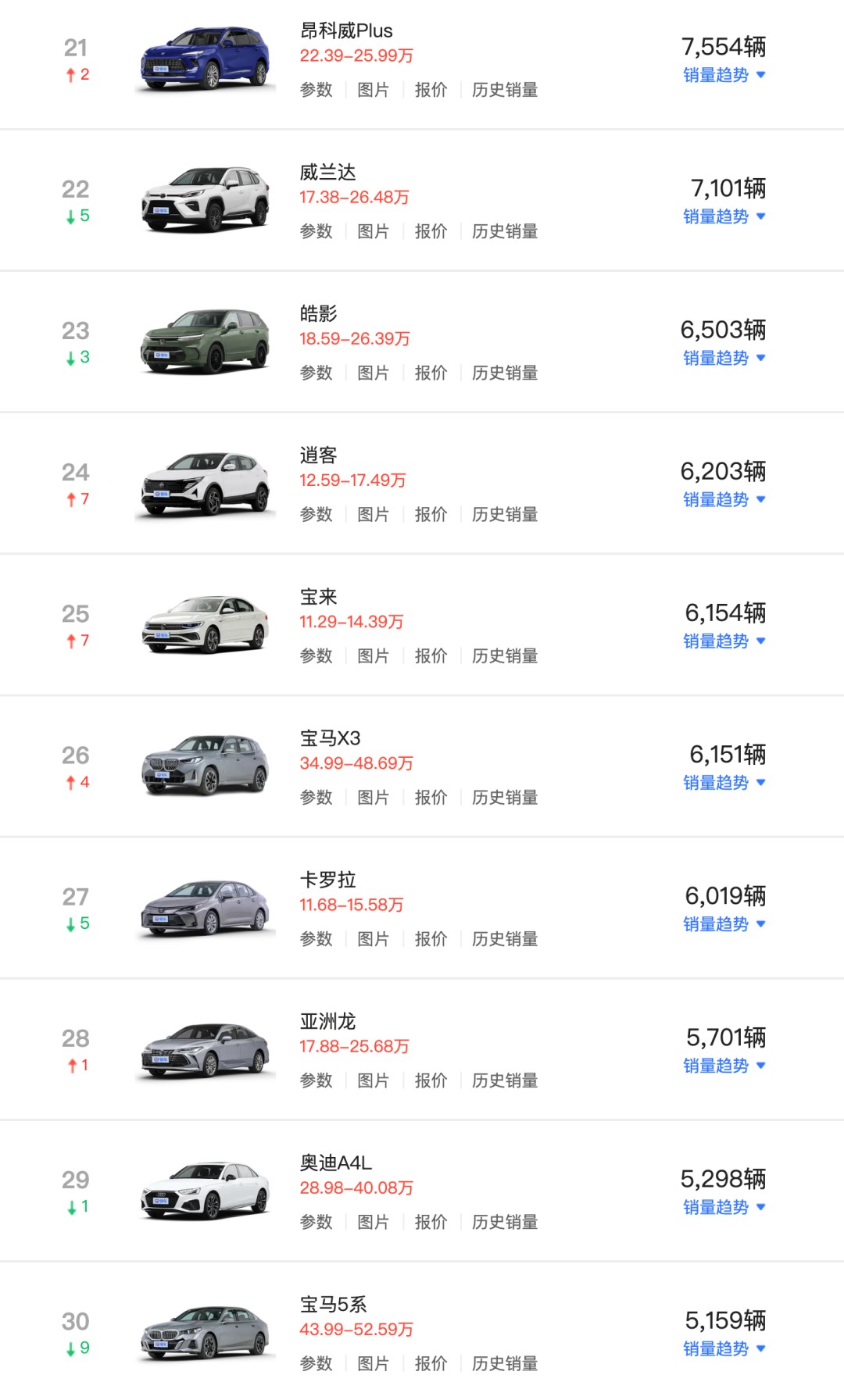Open the 皓影 car thumbnail
This screenshot has height=1400, width=844.
pyautogui.click(x=206, y=341)
